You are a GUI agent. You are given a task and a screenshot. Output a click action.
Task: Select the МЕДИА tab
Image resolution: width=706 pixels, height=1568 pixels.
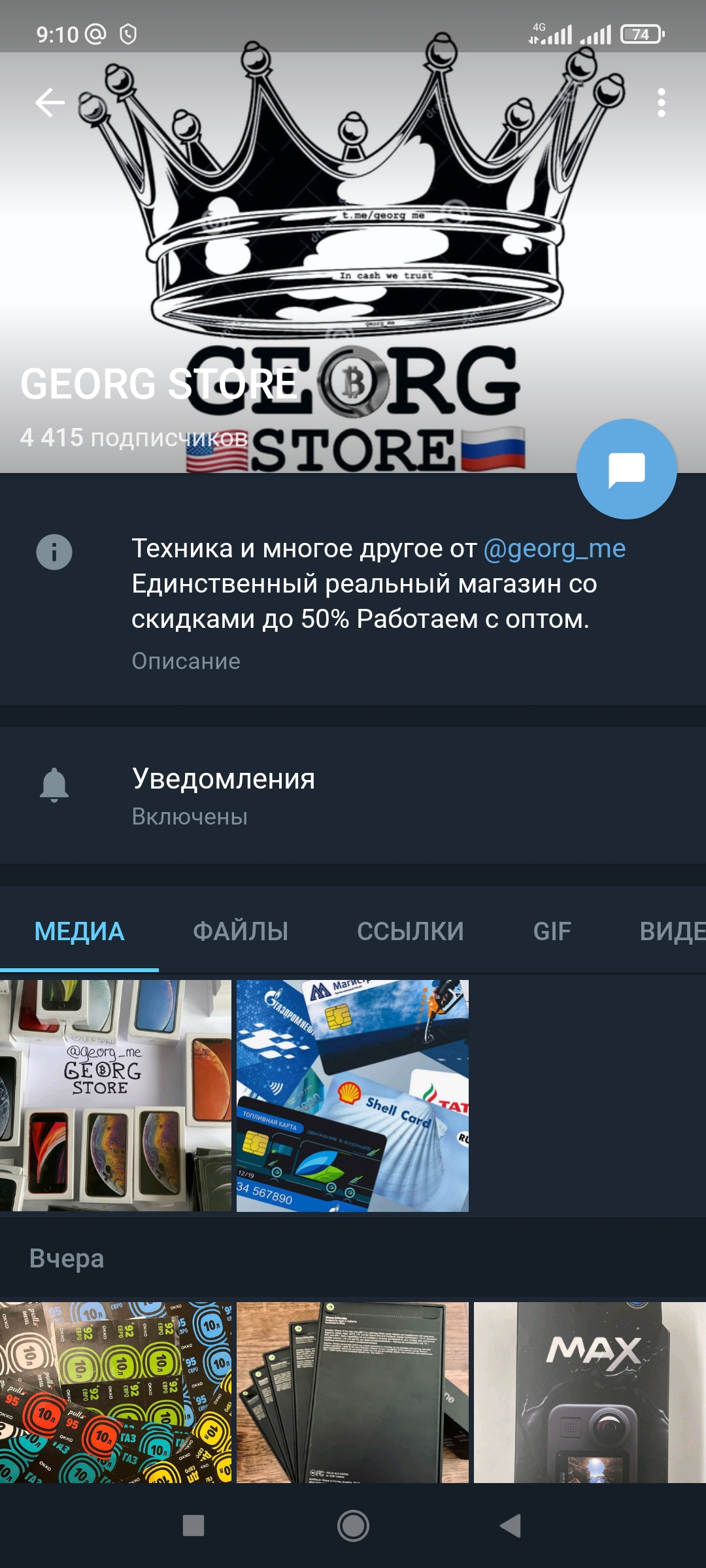click(79, 931)
